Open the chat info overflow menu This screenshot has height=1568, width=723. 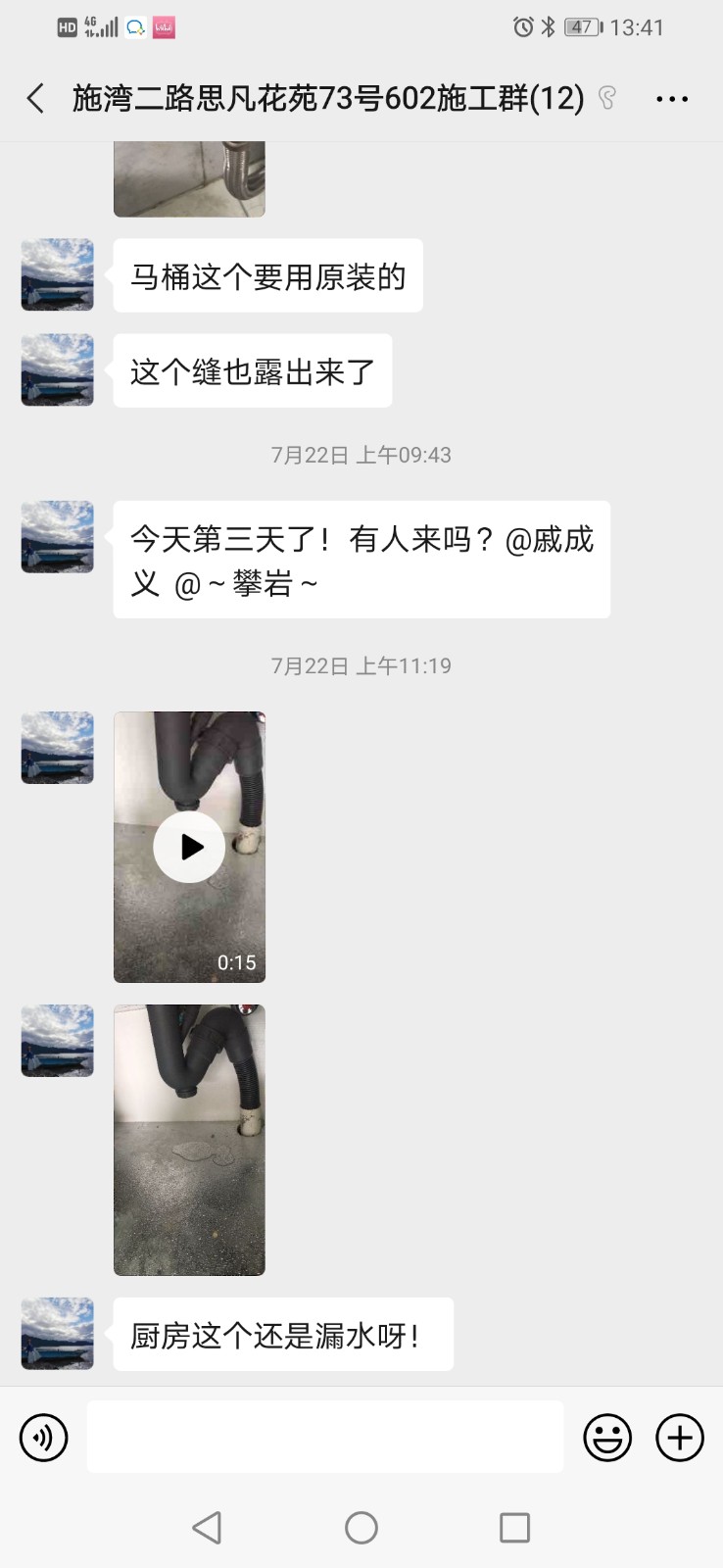(x=671, y=99)
